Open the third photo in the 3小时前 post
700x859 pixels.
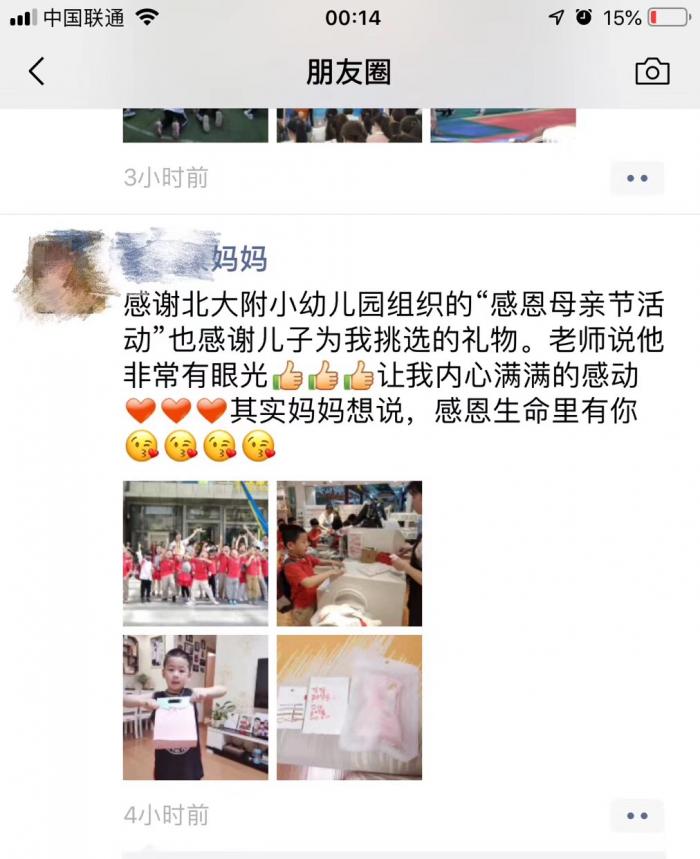pyautogui.click(x=503, y=126)
